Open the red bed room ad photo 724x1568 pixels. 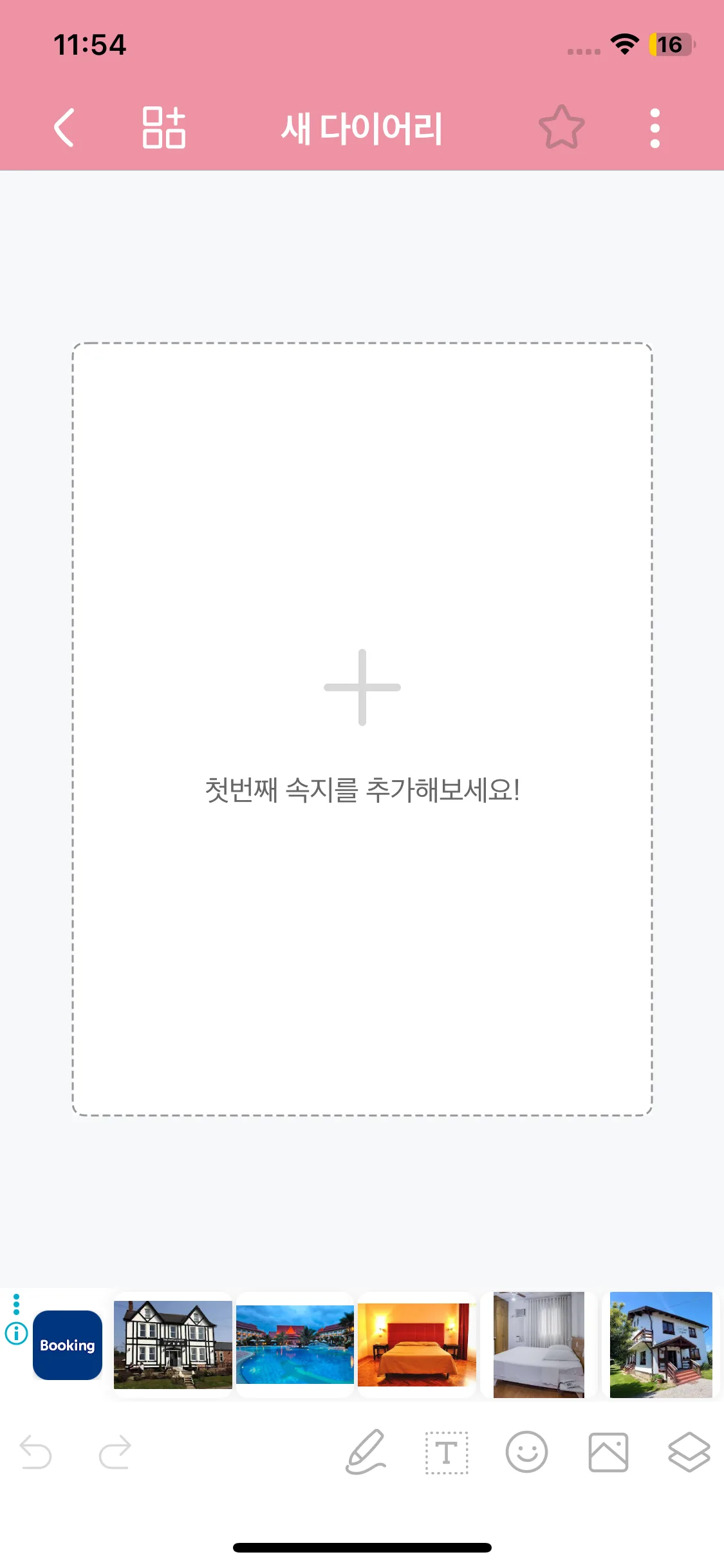[x=417, y=1345]
